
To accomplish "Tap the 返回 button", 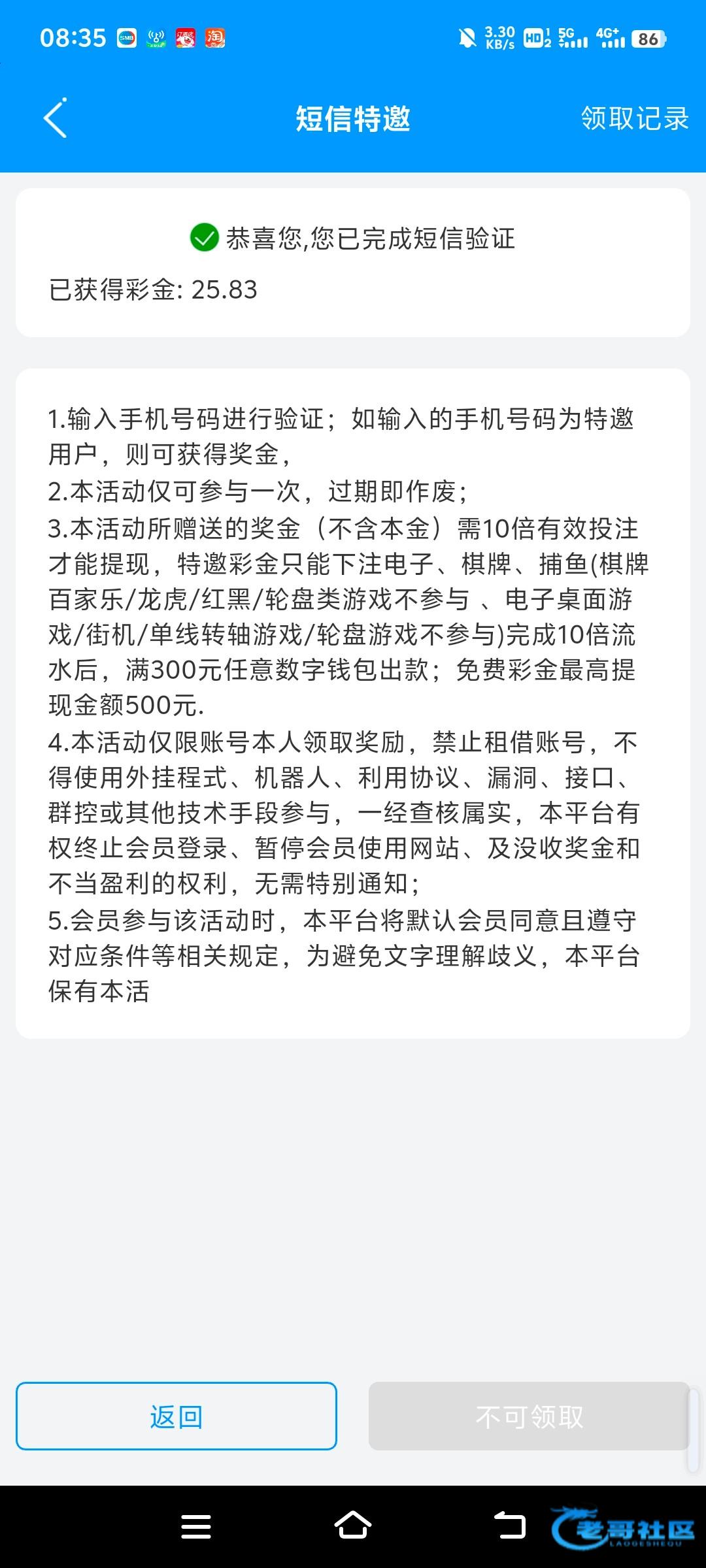I will [x=176, y=1416].
